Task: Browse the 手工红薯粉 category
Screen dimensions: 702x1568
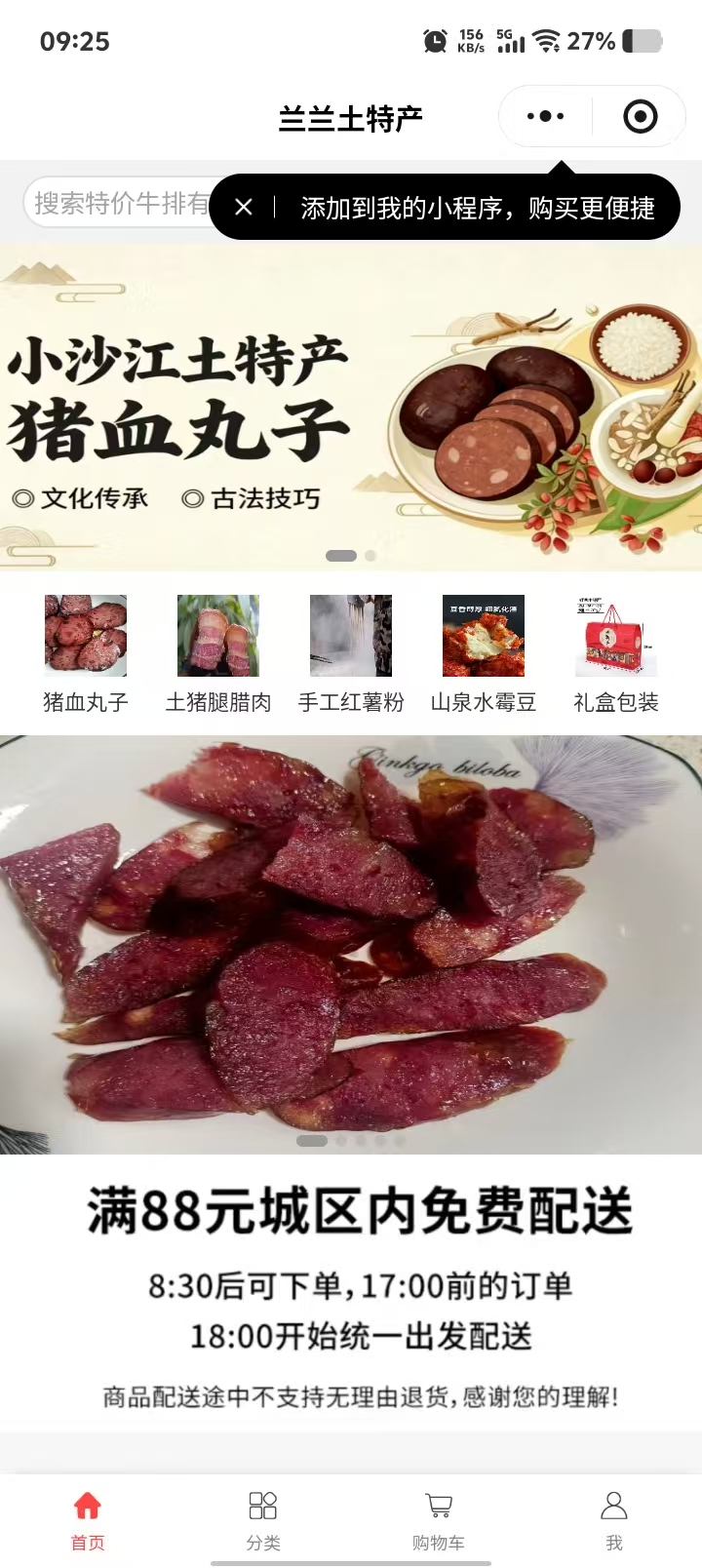Action: coord(351,653)
